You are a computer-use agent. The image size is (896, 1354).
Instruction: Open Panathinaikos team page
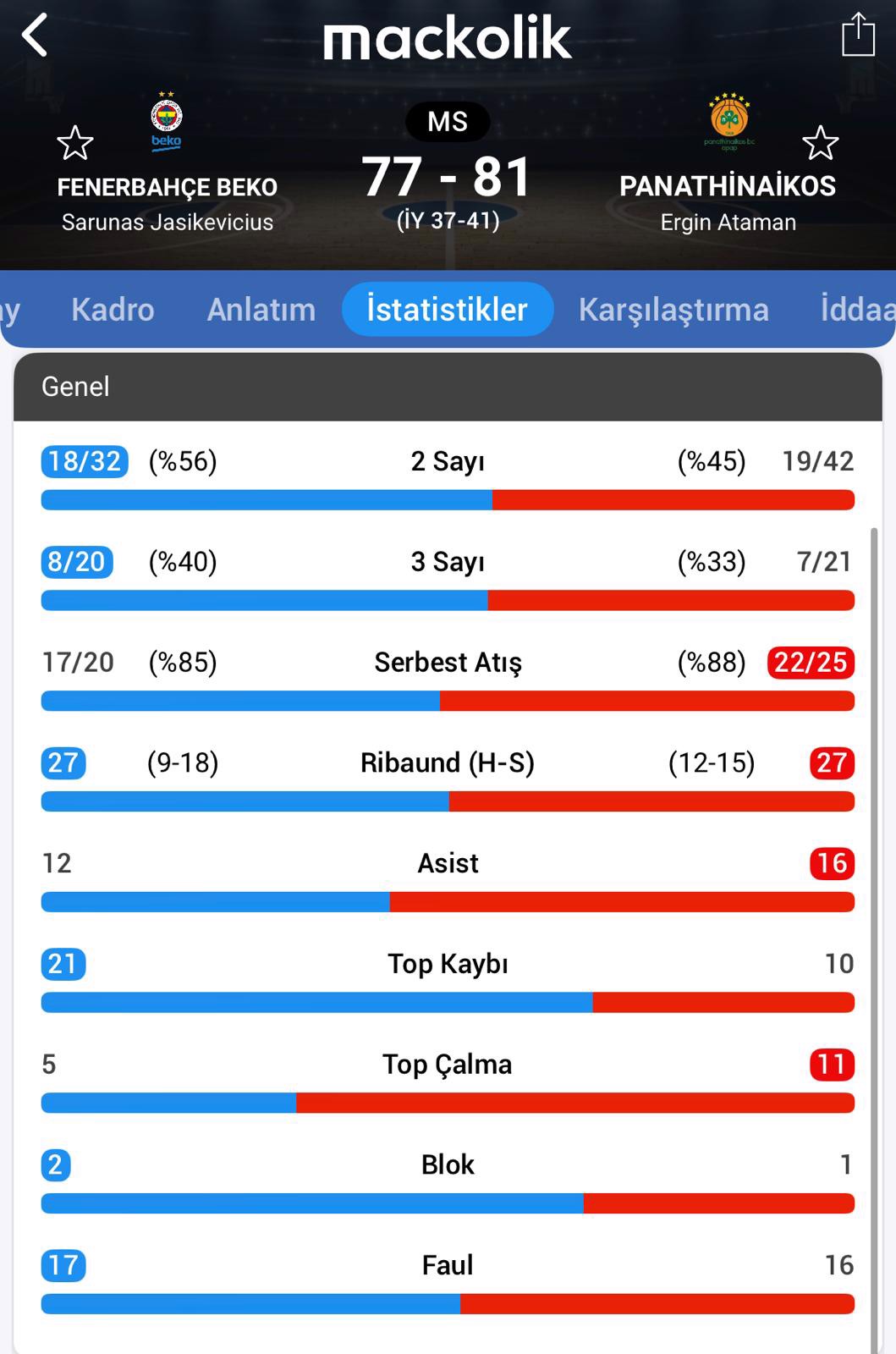pos(728,186)
